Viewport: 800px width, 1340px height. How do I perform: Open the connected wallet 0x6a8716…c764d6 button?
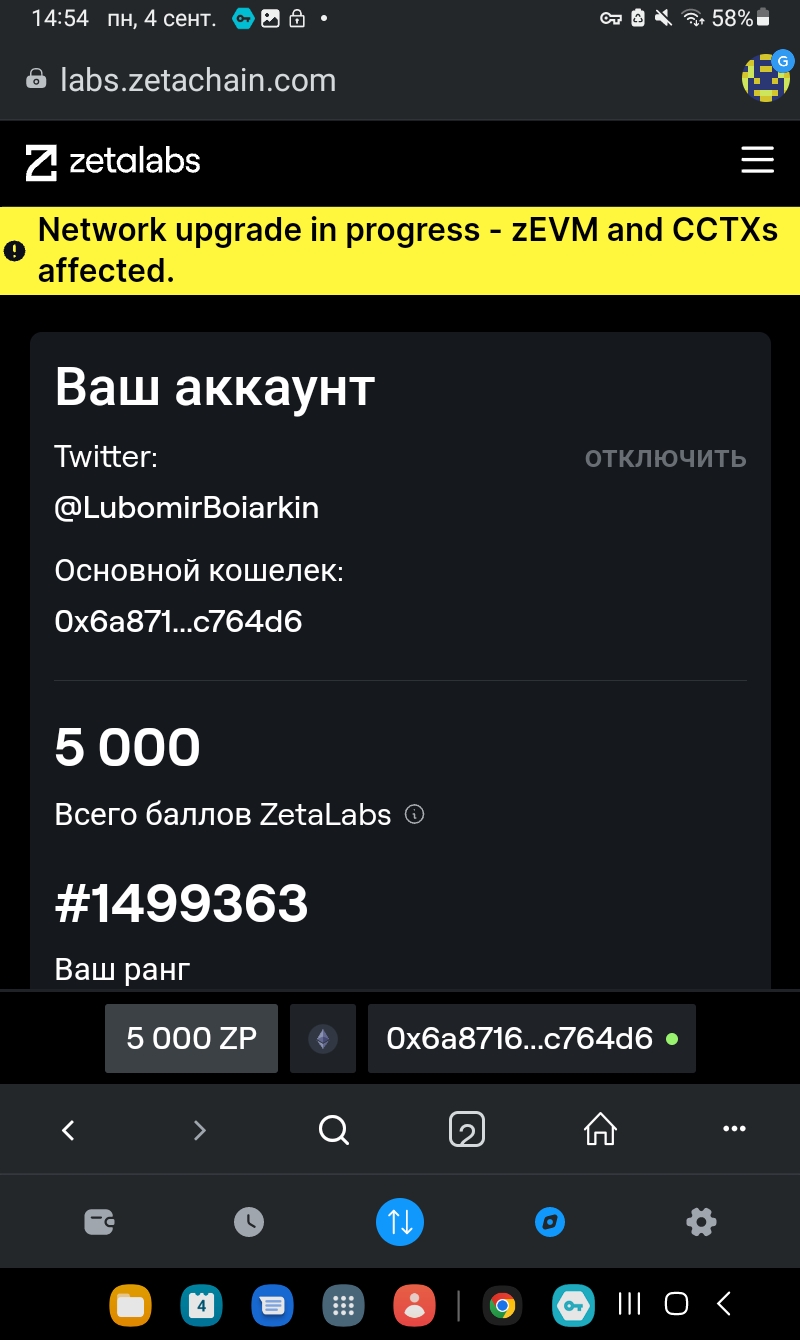point(531,1038)
